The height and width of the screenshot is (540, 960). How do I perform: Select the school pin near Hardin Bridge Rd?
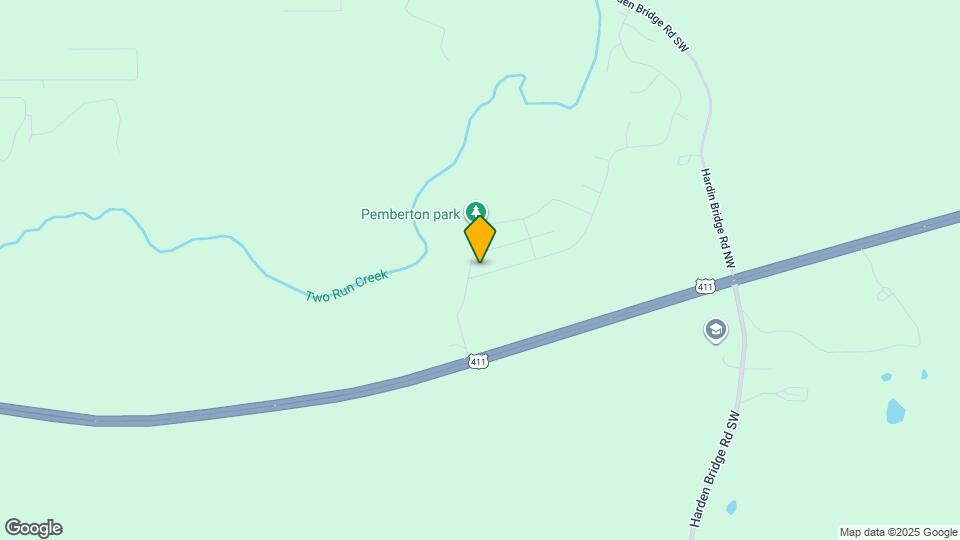tap(715, 329)
